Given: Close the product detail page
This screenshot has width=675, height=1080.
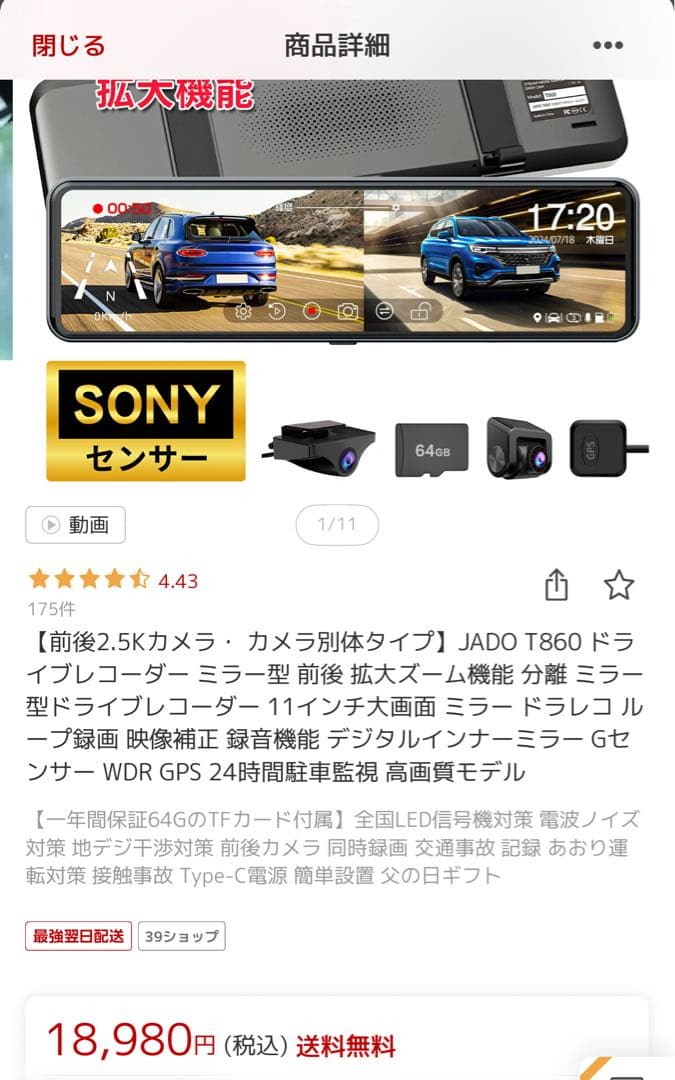Looking at the screenshot, I should point(68,45).
